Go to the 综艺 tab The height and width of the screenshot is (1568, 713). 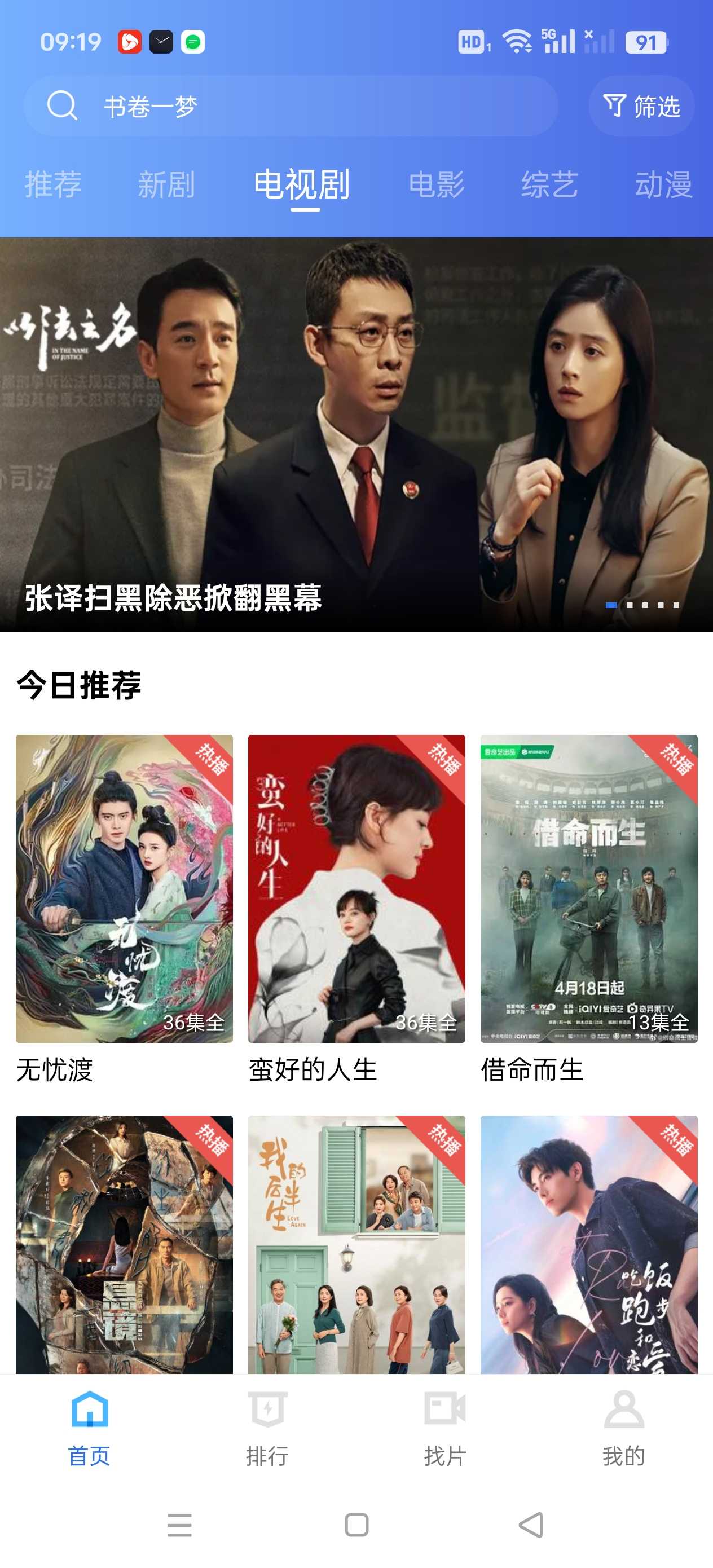coord(549,184)
